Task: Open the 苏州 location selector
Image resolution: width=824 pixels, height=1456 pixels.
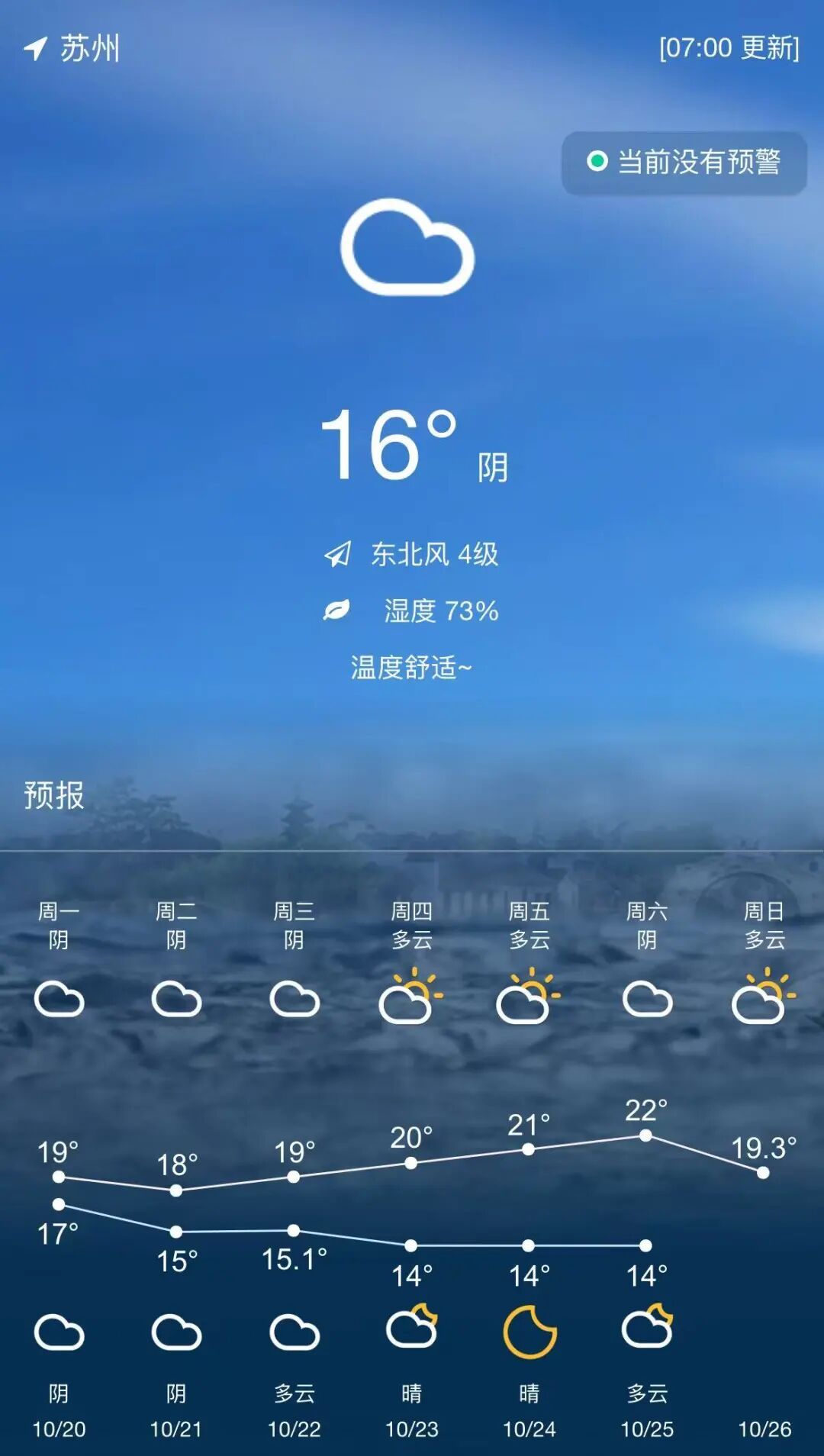Action: [74, 48]
